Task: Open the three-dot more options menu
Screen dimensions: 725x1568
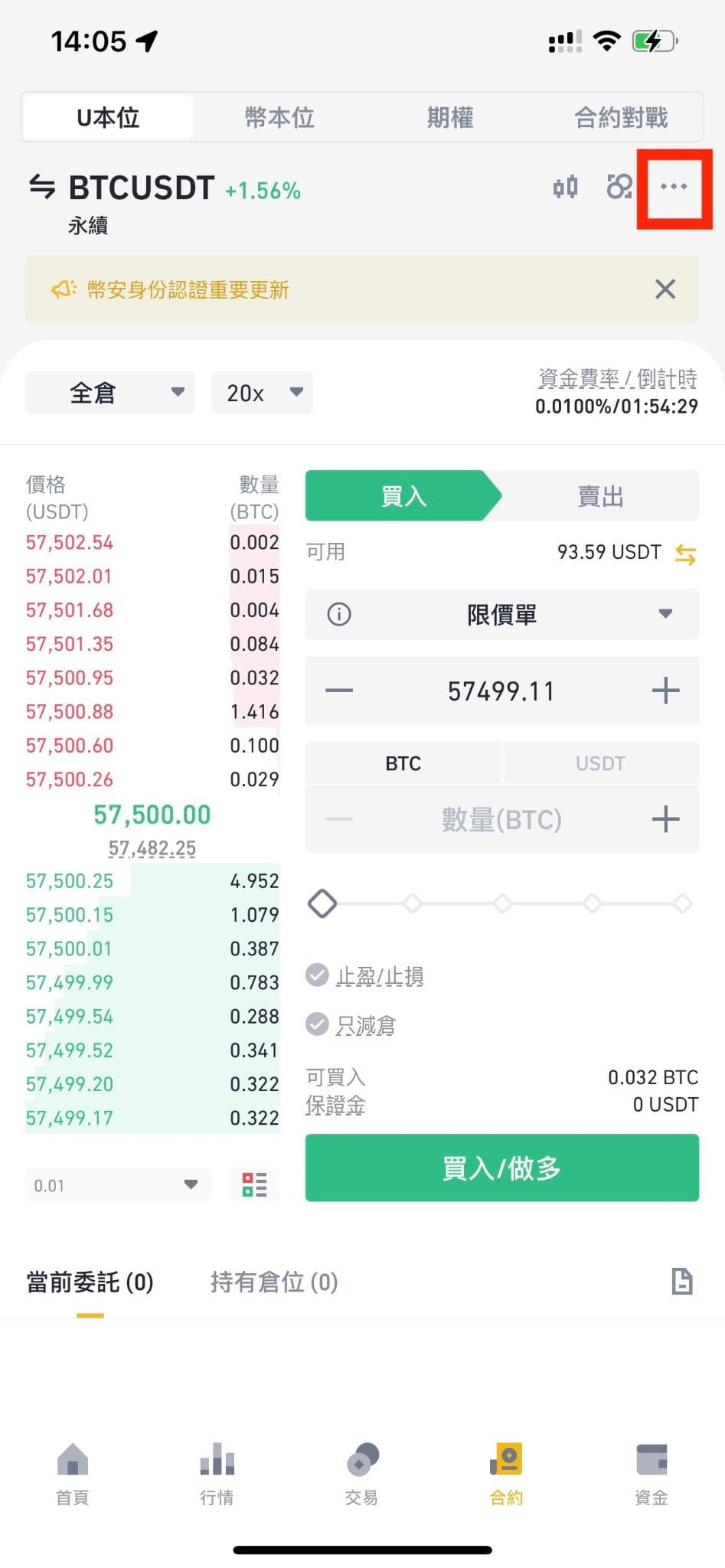Action: pos(674,187)
